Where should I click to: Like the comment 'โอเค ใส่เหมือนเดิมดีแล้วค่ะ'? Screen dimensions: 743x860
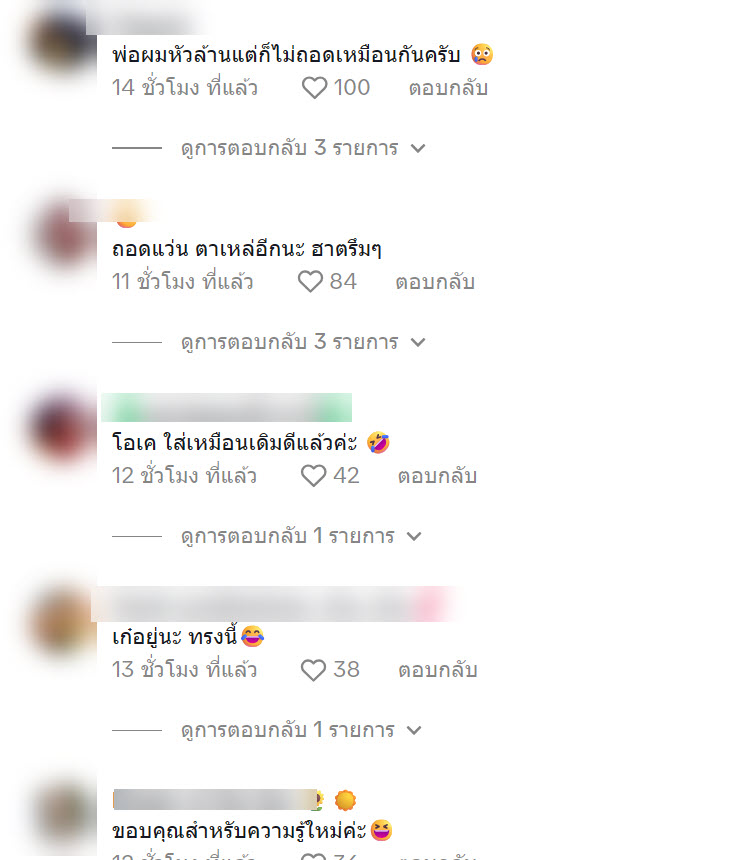[x=314, y=476]
